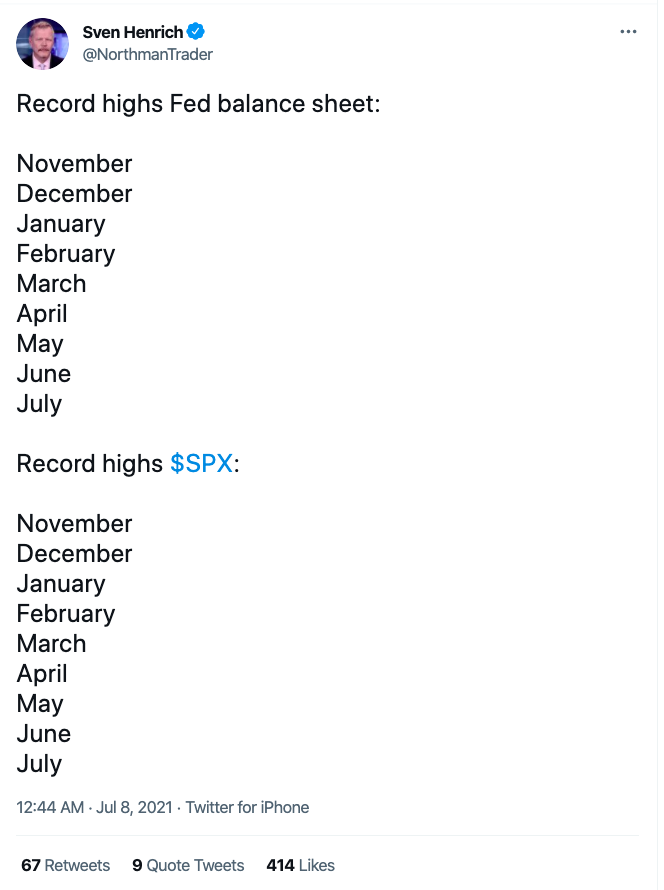Screen dimensions: 664x890
Task: Tap the Sven Henrich display name
Action: [x=133, y=32]
